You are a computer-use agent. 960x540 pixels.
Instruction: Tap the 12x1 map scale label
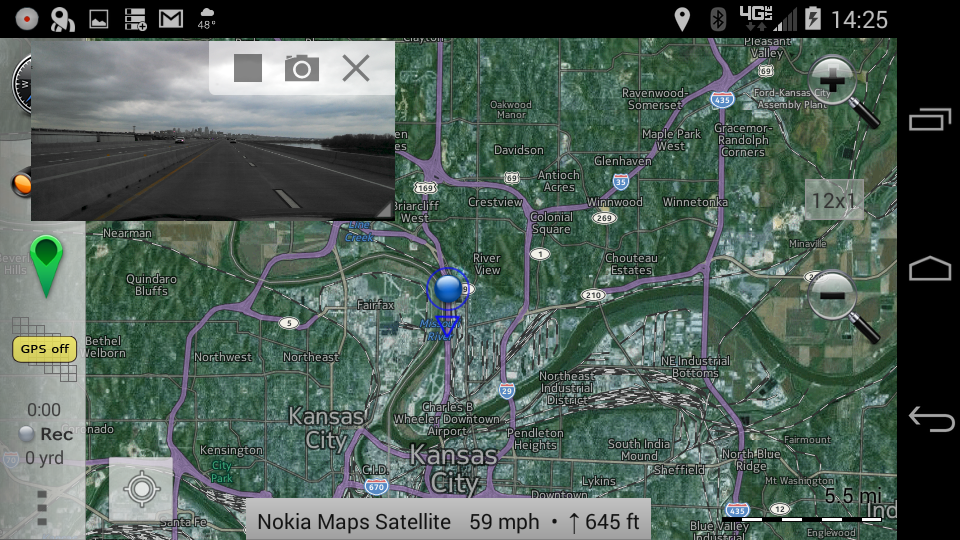point(834,201)
